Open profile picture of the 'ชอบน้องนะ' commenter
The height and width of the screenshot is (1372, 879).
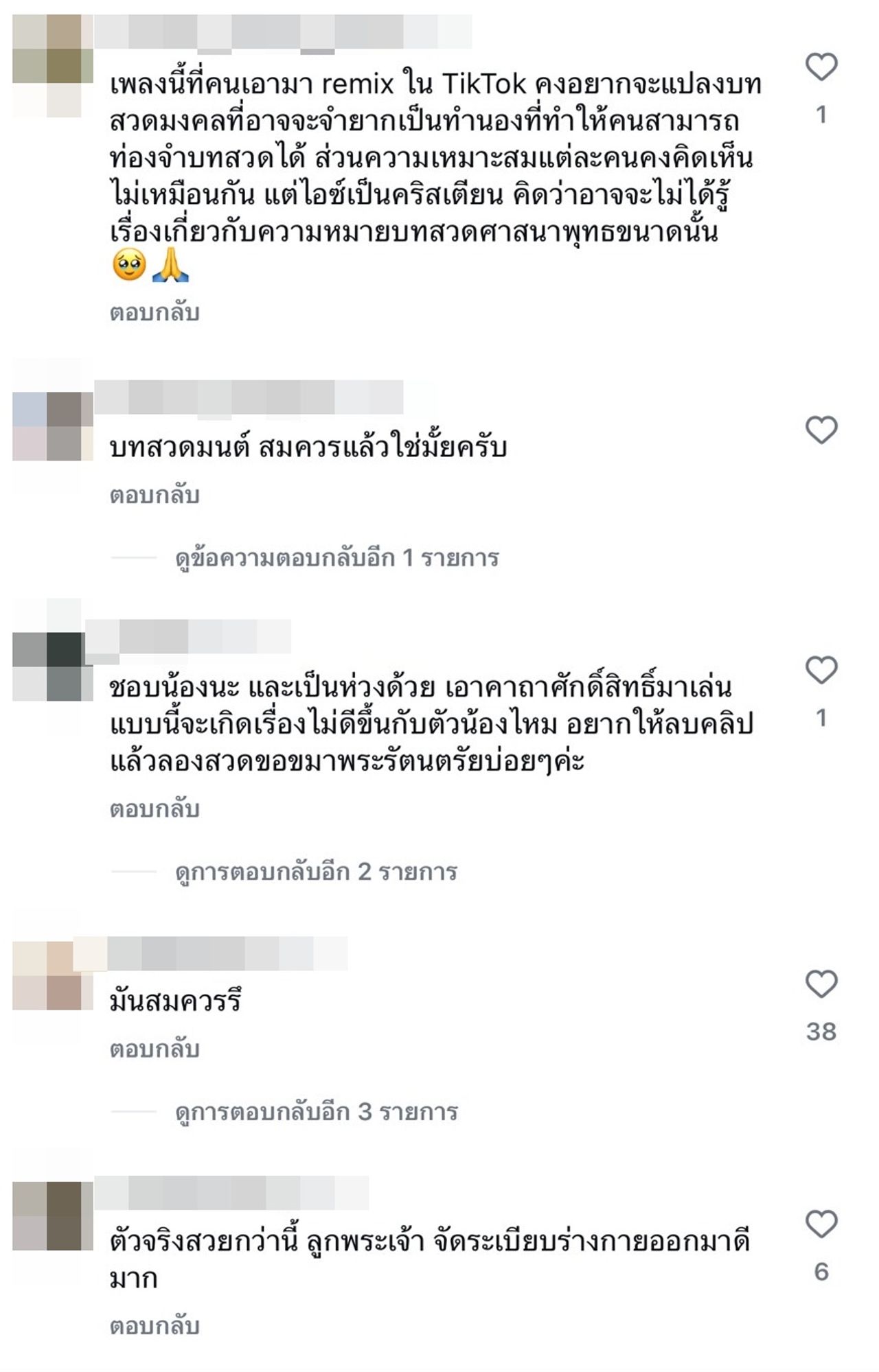point(52,666)
